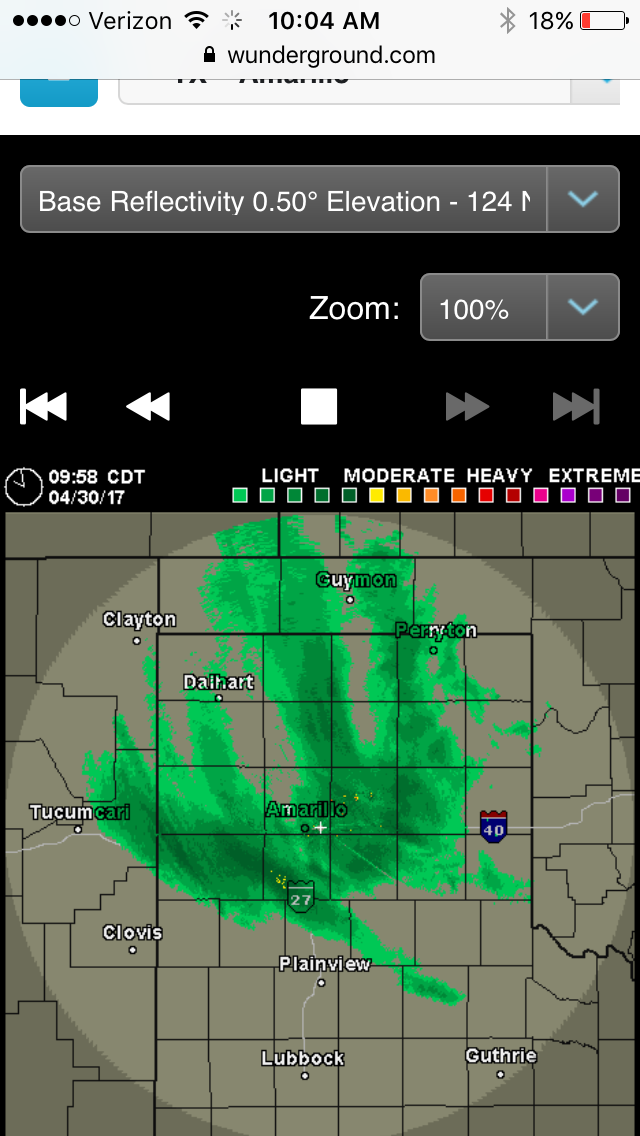The height and width of the screenshot is (1136, 640).
Task: Tap the blue button beside the station selector
Action: (59, 93)
